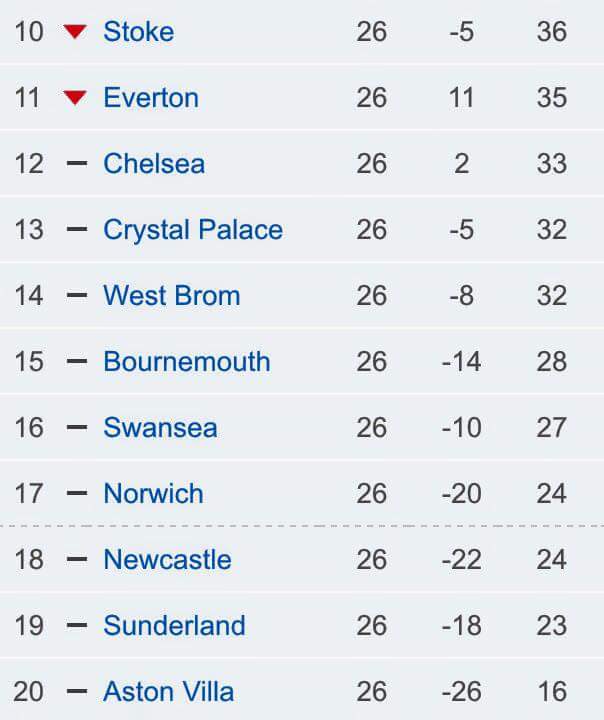Screen dimensions: 604x720
Task: Open West Brom's team page
Action: pyautogui.click(x=171, y=295)
